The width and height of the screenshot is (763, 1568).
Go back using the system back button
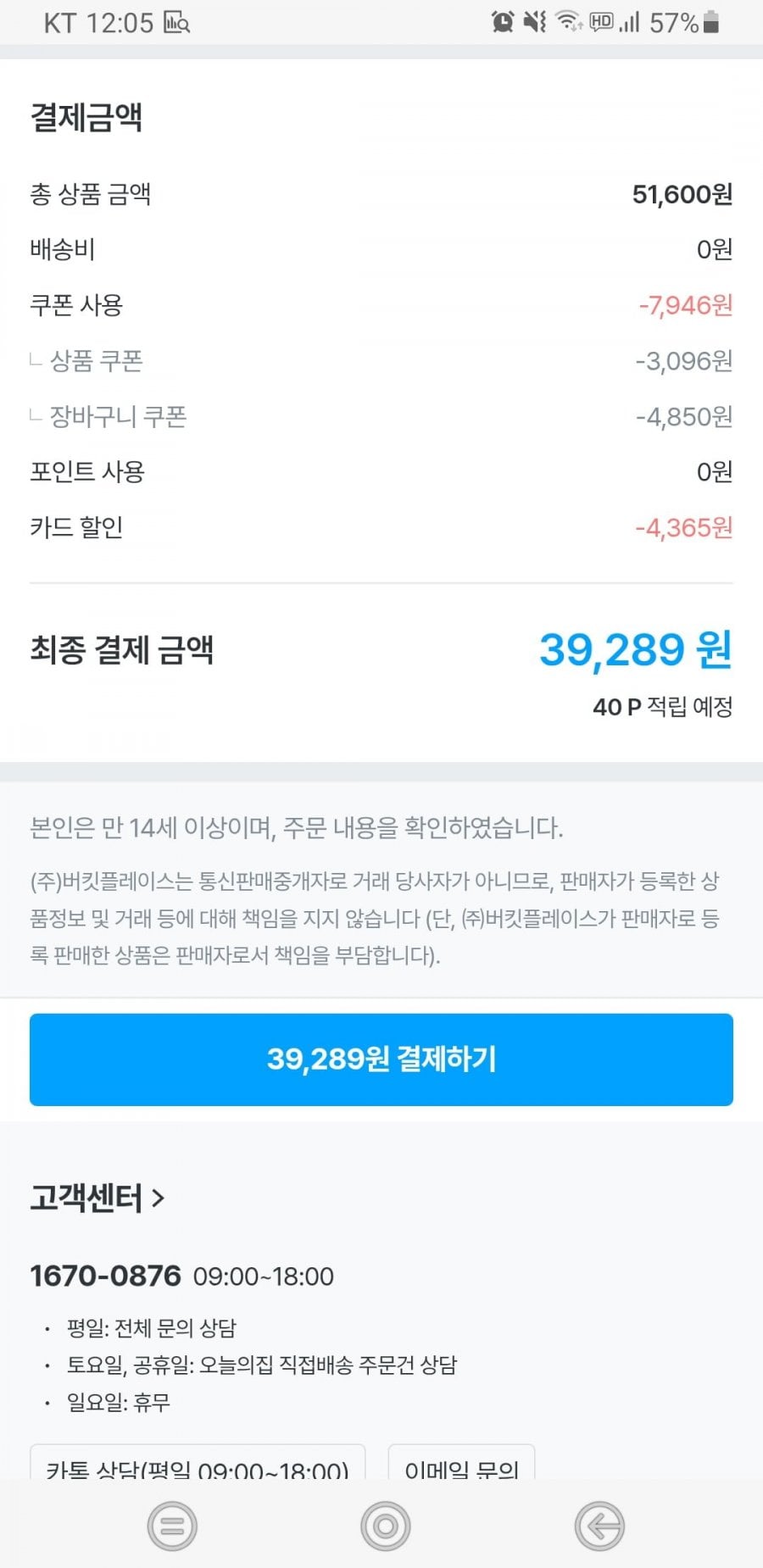tap(599, 1526)
